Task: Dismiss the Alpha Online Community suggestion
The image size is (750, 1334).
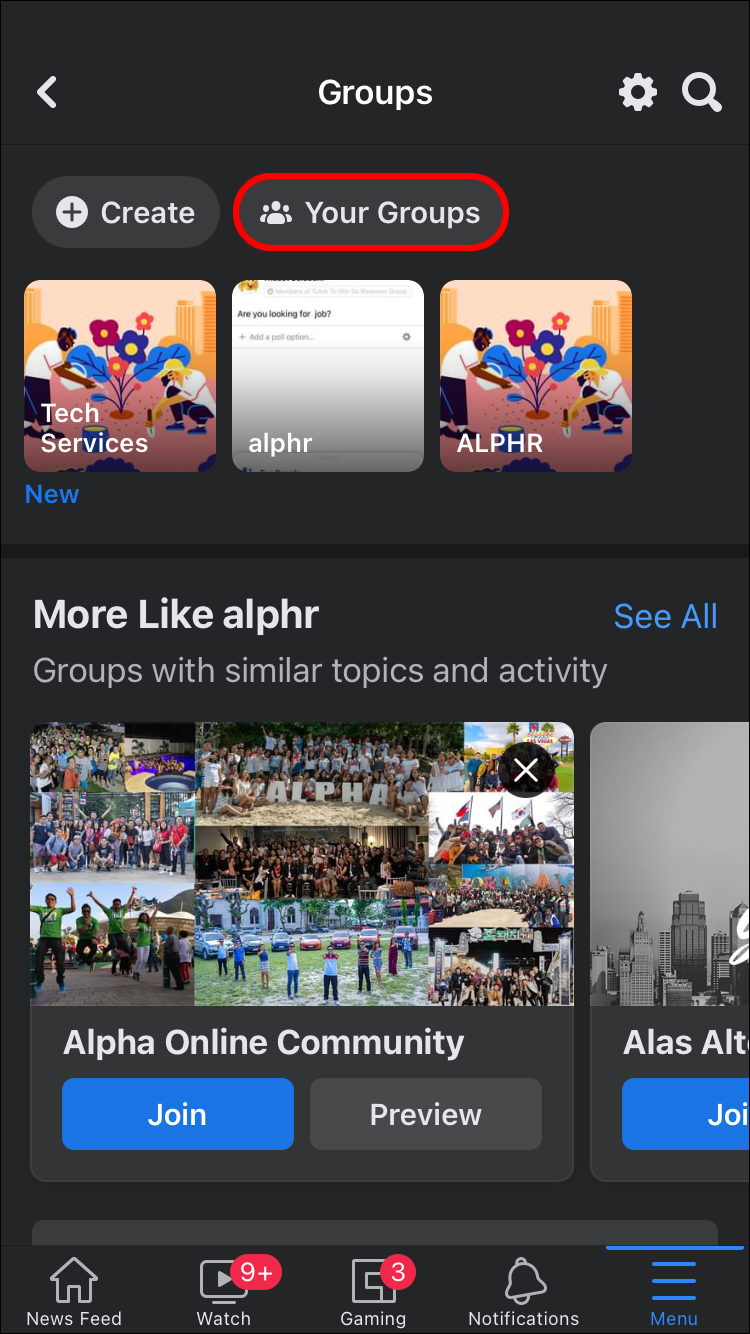Action: tap(526, 770)
